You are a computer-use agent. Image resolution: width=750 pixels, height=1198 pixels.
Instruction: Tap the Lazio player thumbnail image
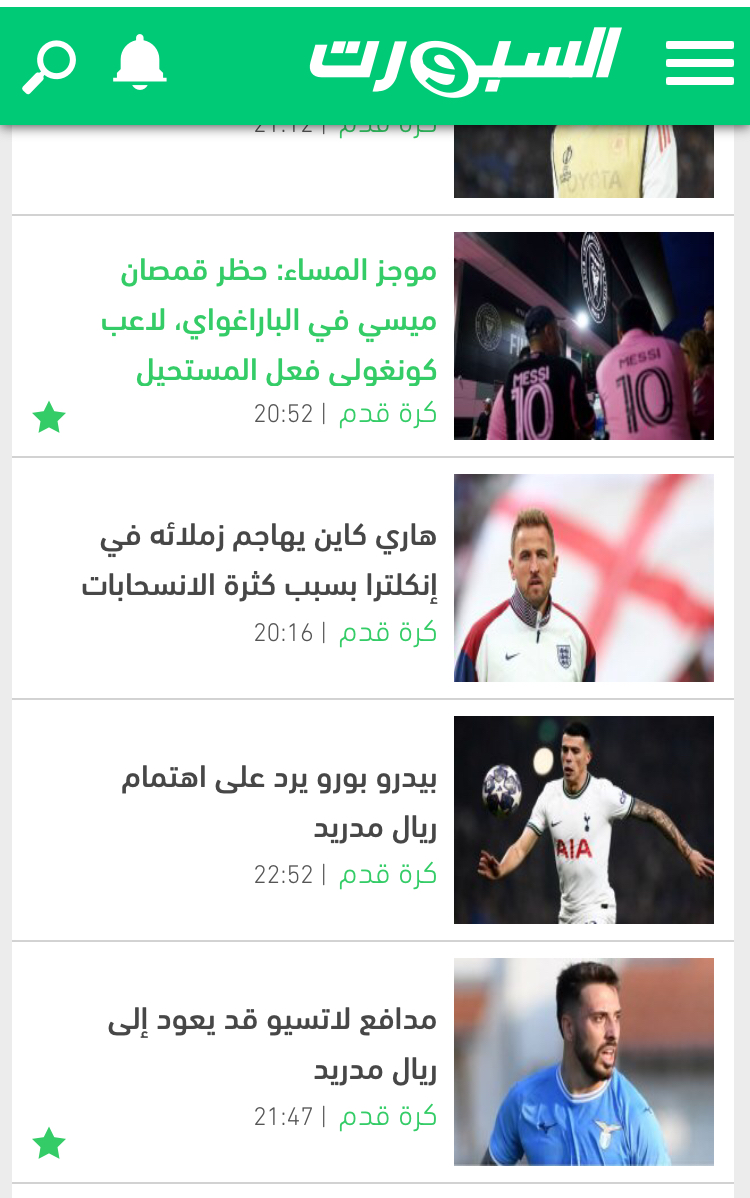tap(584, 1060)
